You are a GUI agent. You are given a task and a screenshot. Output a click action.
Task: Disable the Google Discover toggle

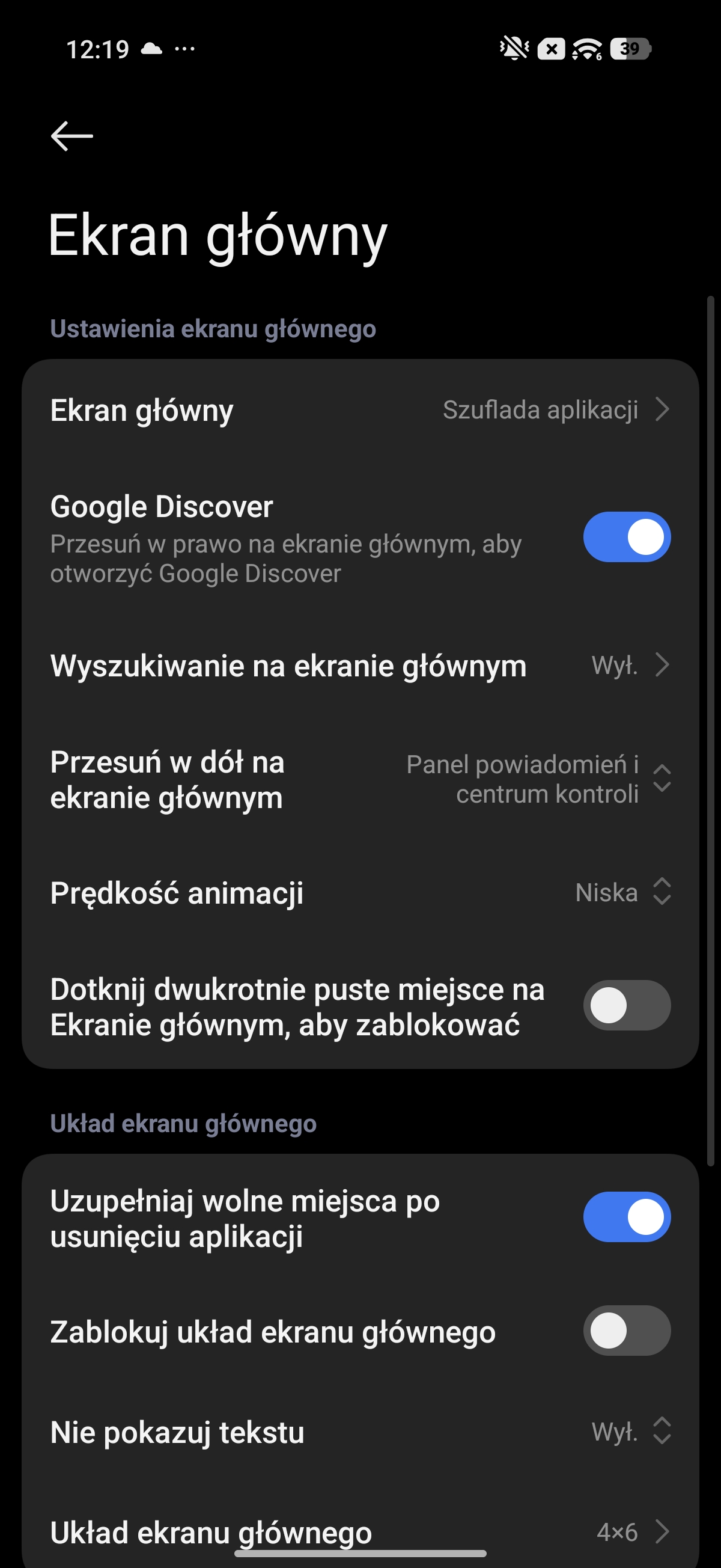(626, 537)
